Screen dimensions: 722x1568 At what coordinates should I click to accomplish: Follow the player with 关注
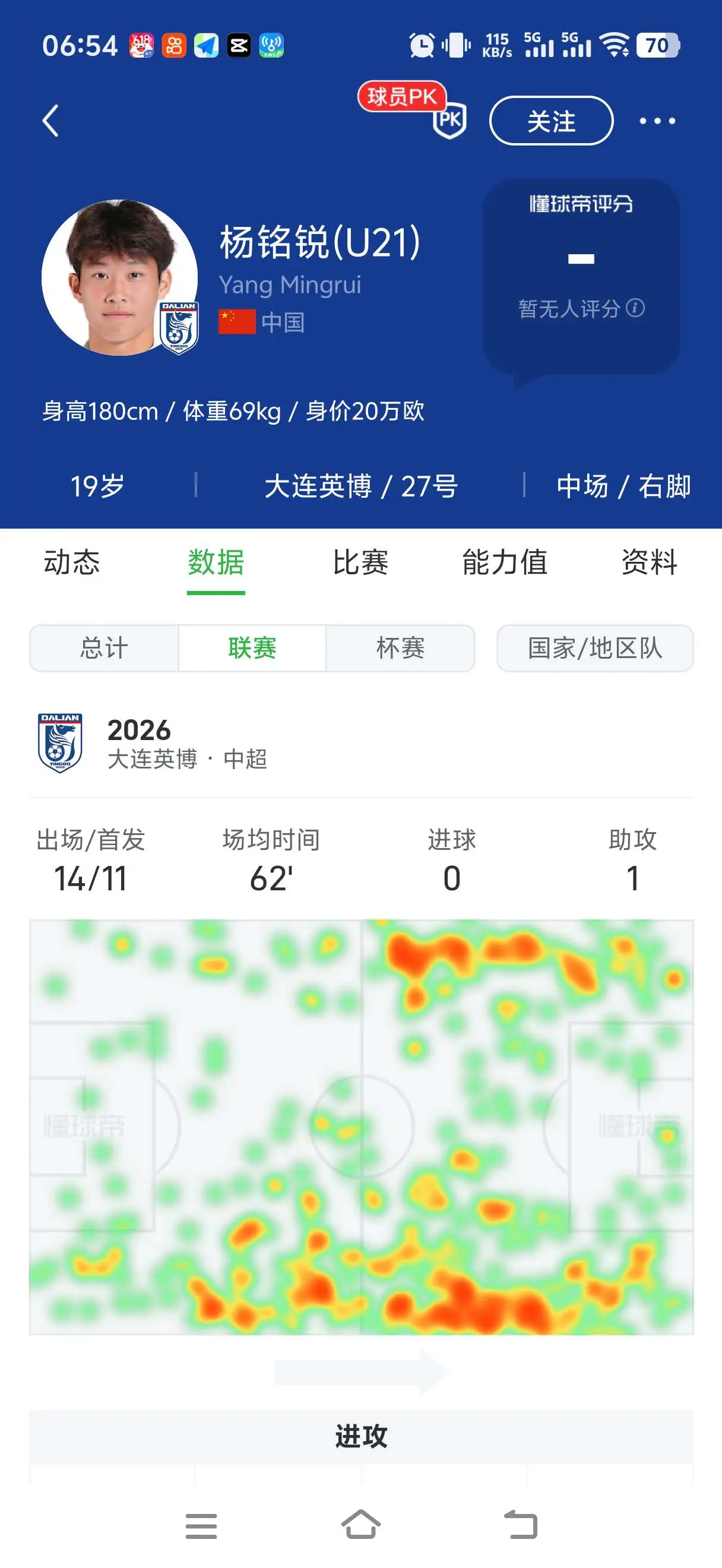point(551,121)
